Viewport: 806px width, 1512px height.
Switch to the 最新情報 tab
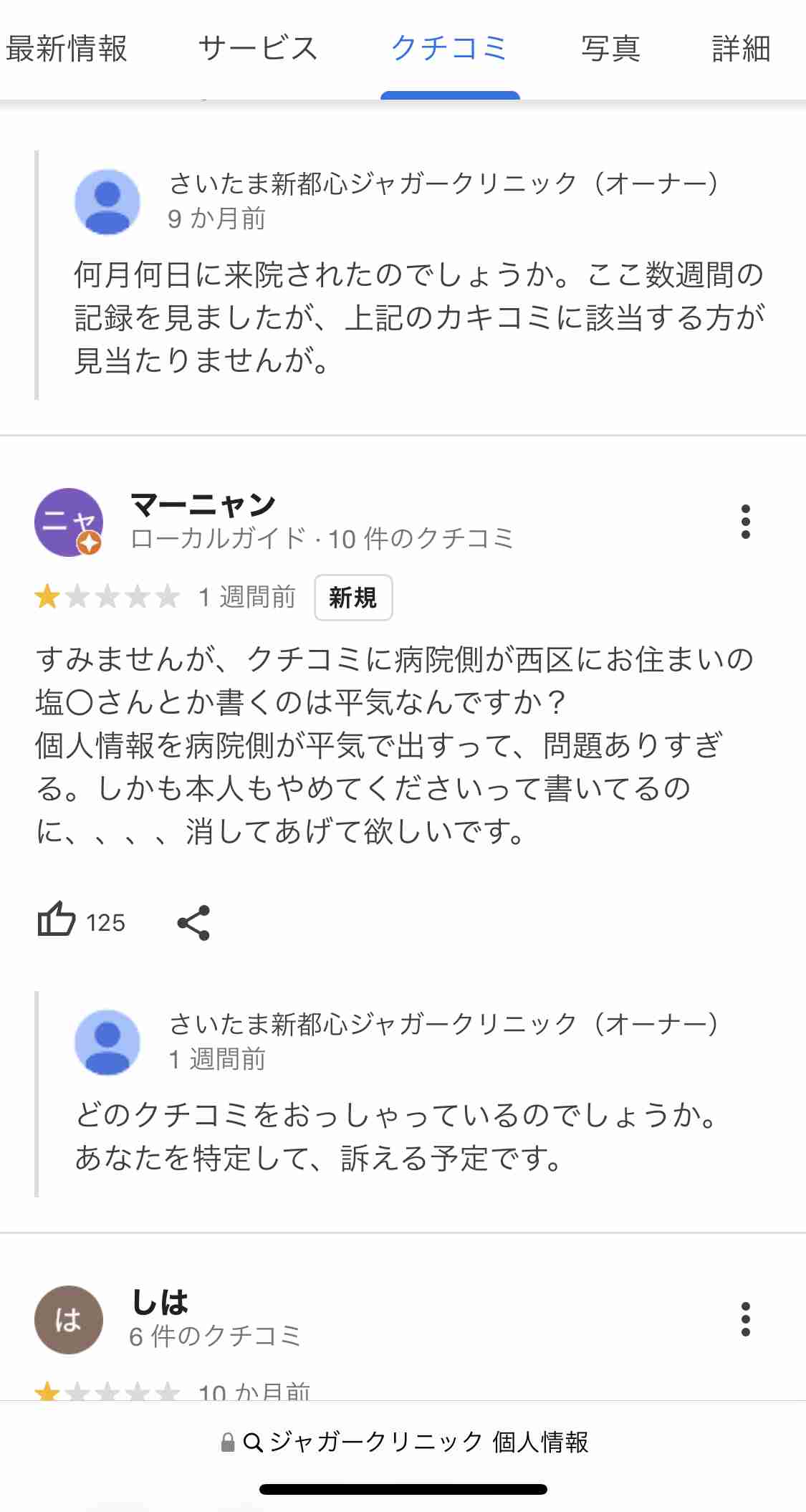[66, 49]
